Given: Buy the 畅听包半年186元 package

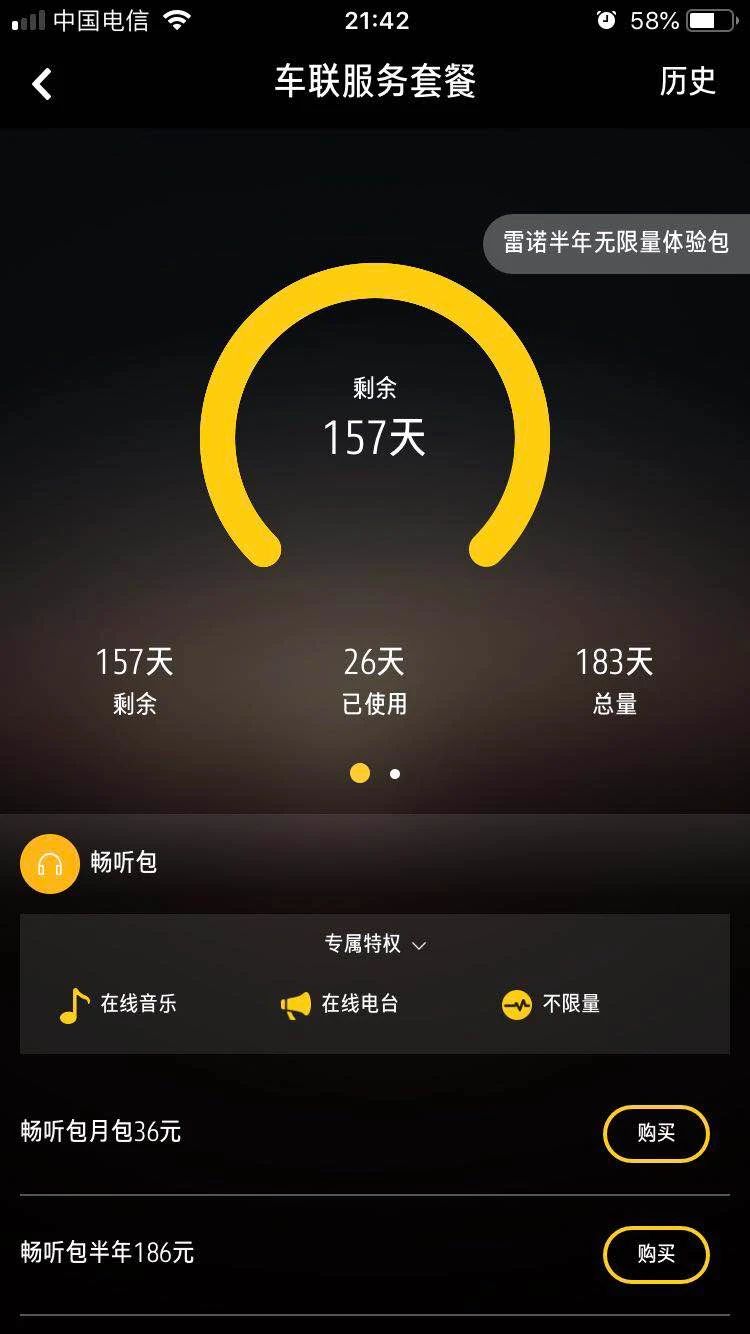Looking at the screenshot, I should (x=656, y=1253).
